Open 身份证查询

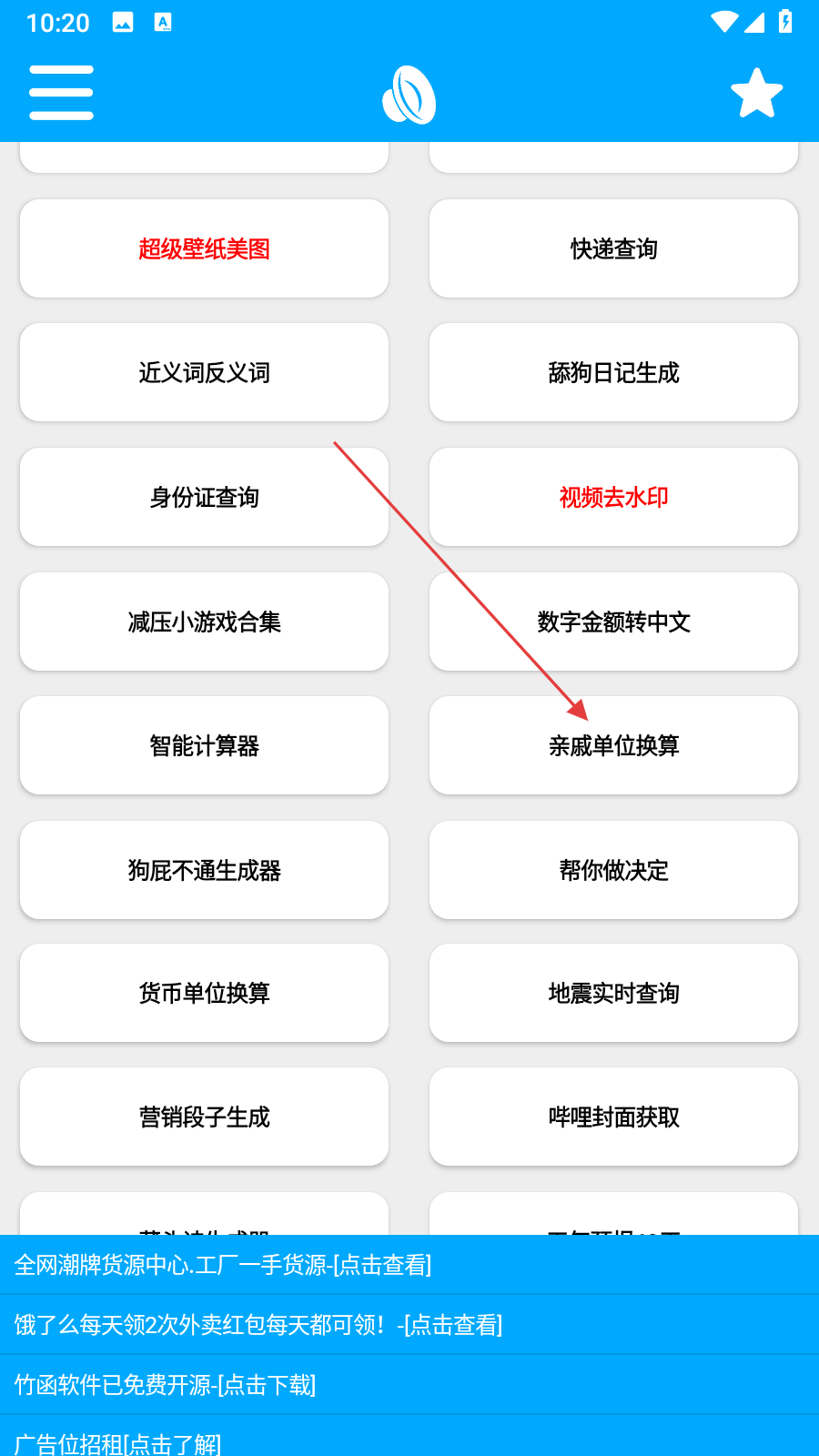pyautogui.click(x=204, y=497)
